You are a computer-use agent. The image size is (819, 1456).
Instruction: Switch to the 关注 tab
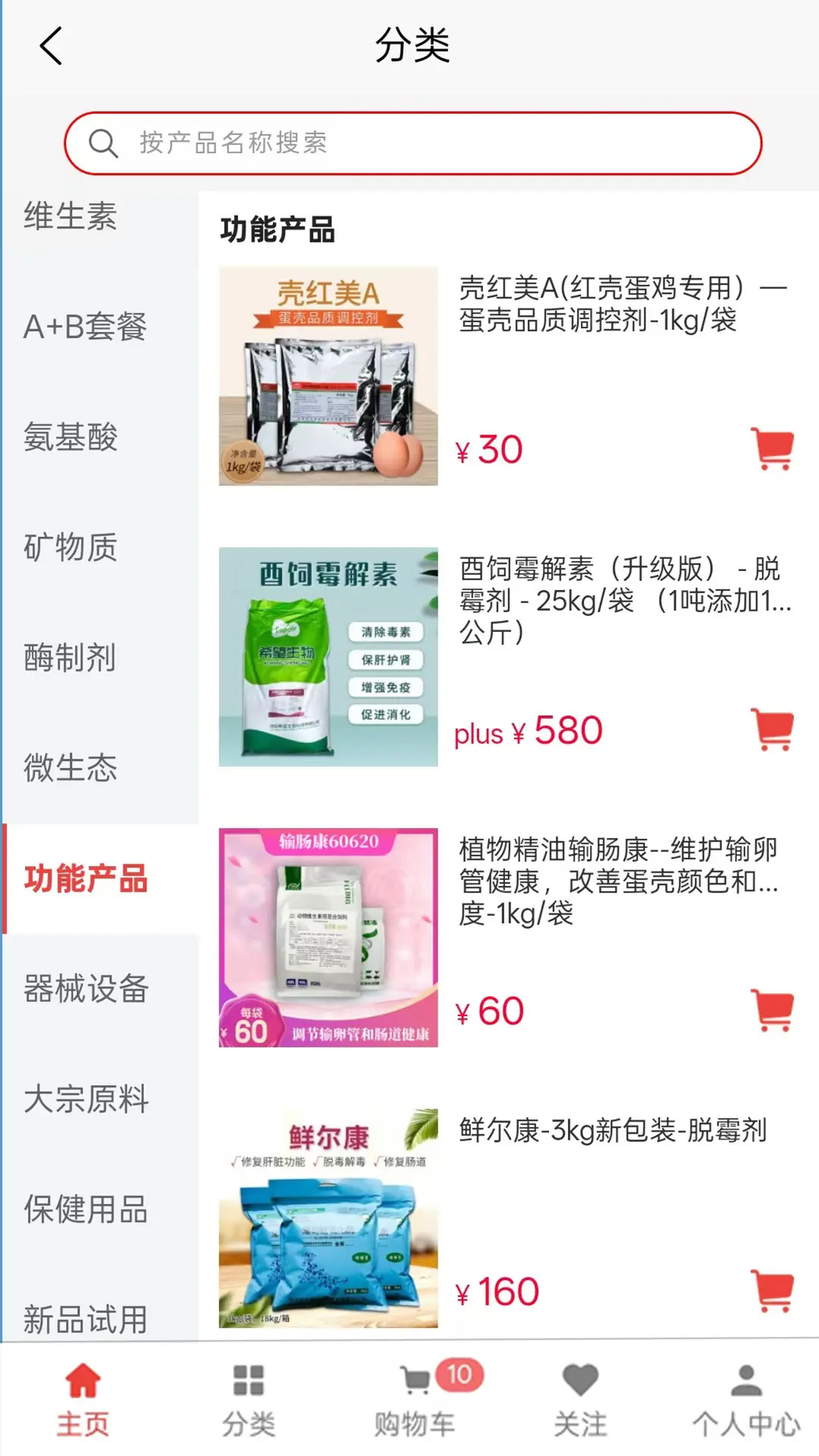580,1398
